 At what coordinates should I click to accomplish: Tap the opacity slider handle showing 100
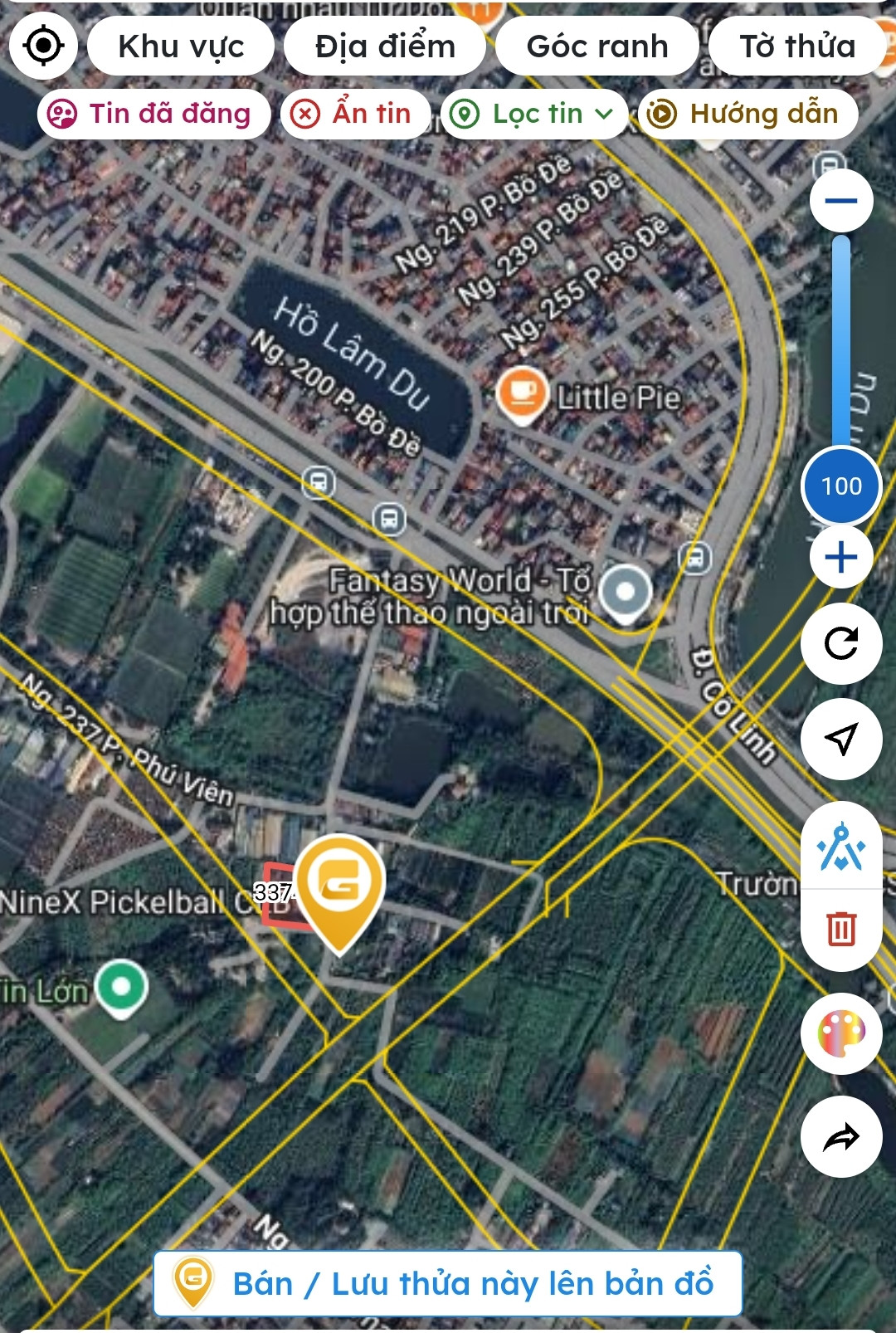point(841,486)
